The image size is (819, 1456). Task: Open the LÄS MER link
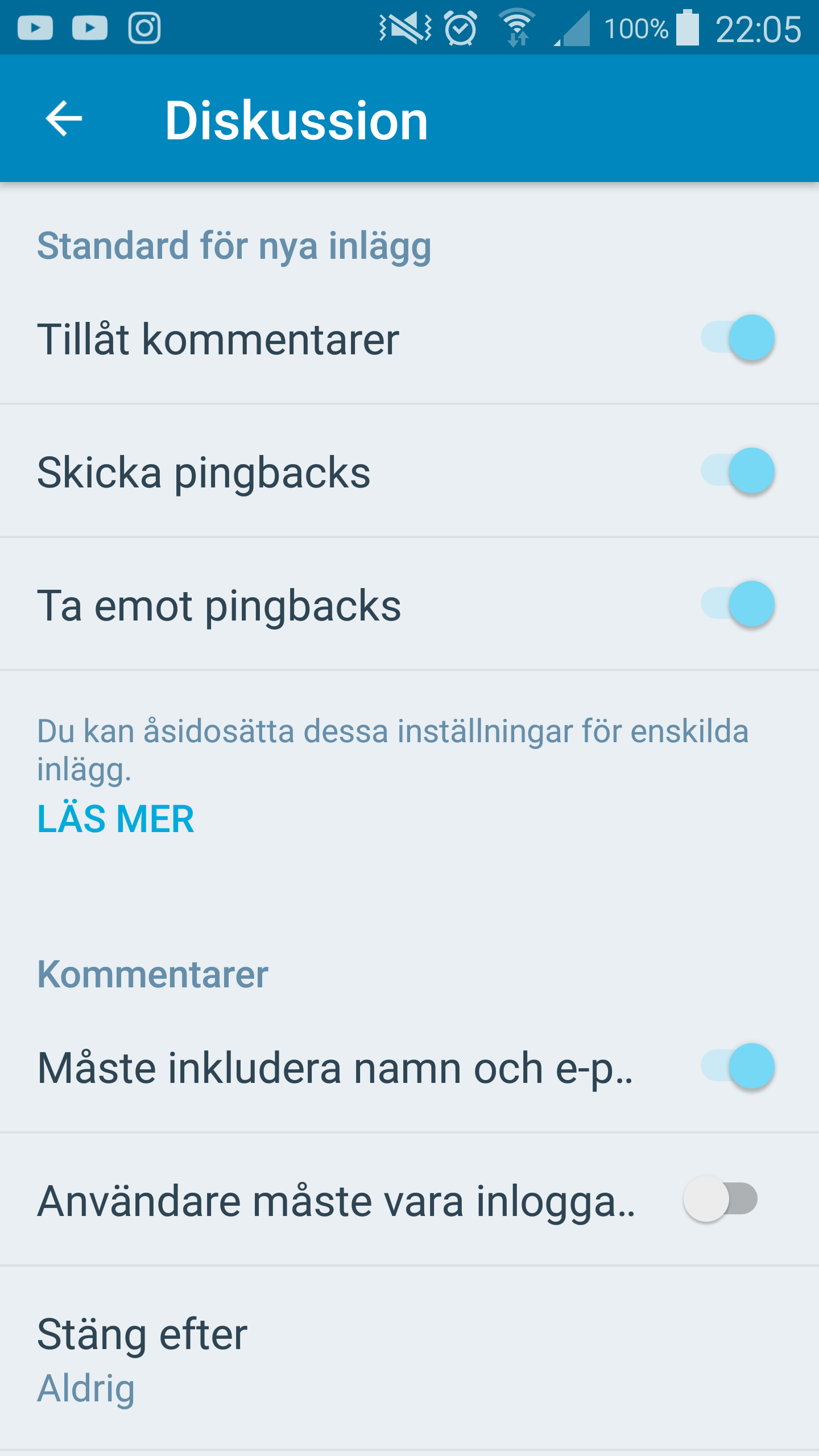115,819
